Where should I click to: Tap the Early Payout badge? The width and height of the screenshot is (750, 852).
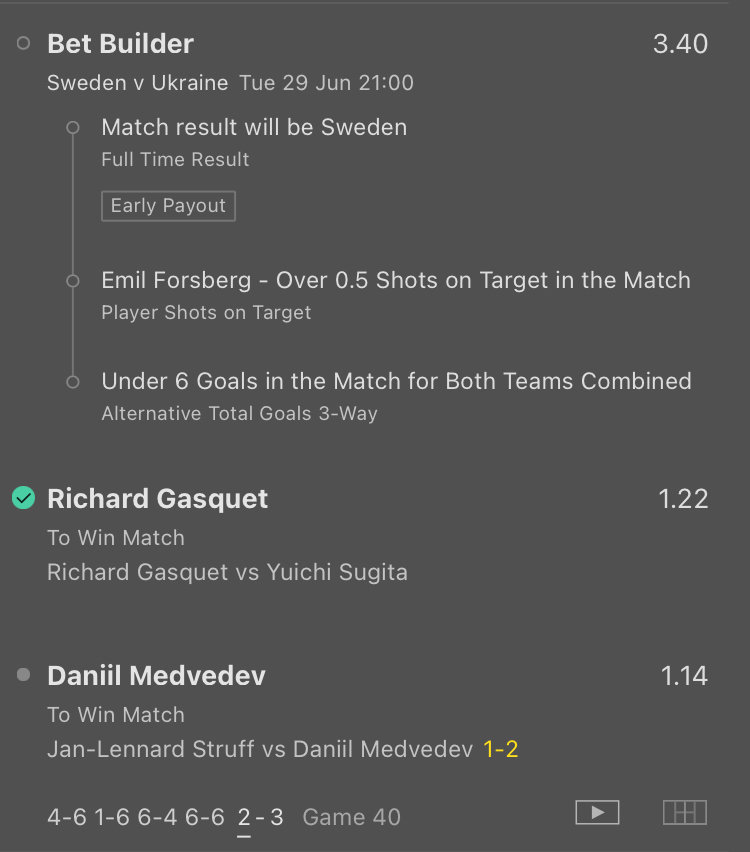click(x=168, y=206)
